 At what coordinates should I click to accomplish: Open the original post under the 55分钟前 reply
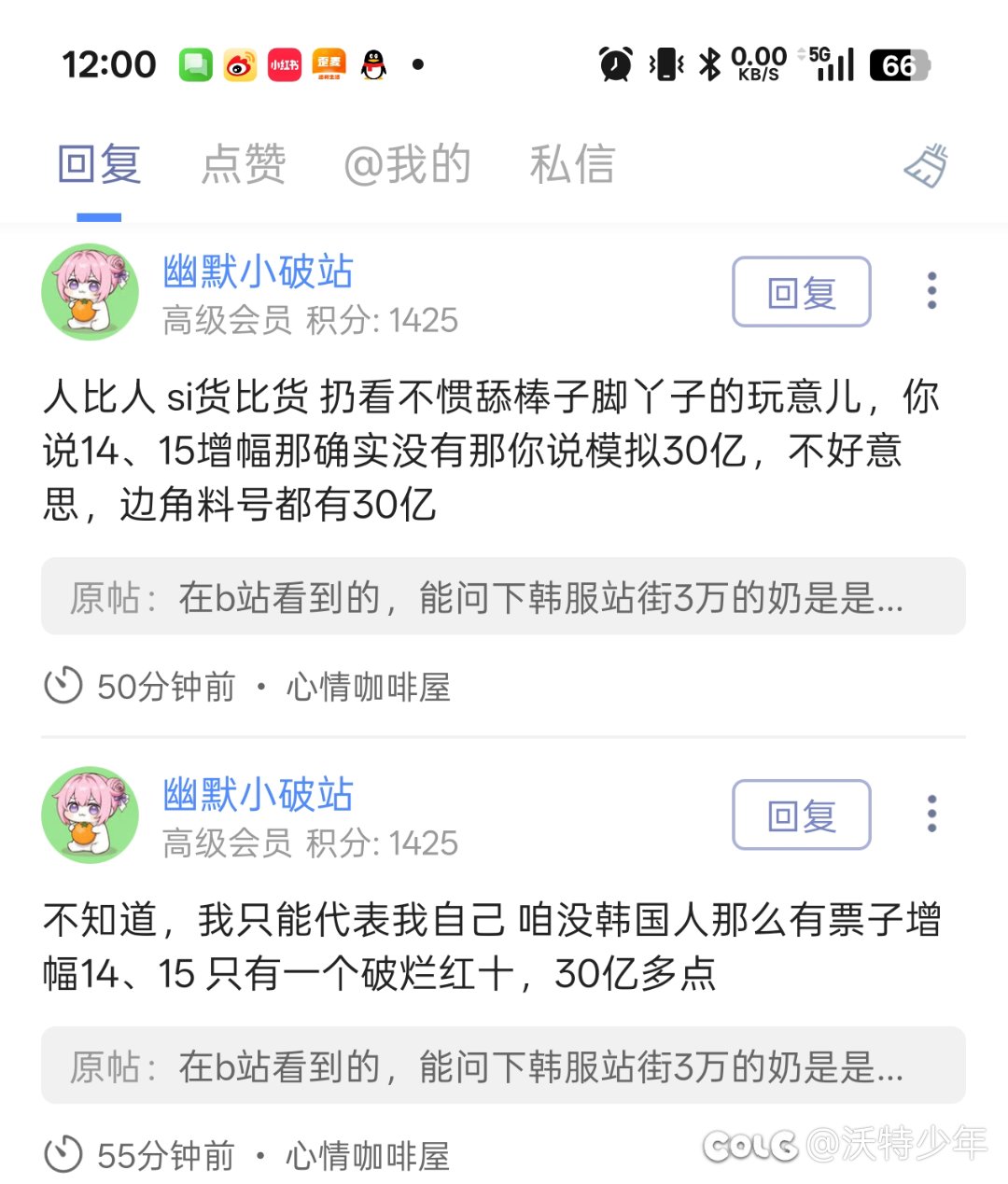(x=503, y=1066)
